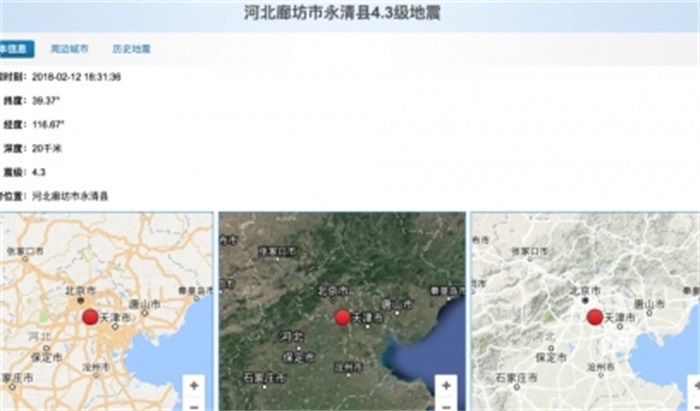The image size is (700, 411).
Task: Zoom in on the satellite map
Action: (446, 385)
